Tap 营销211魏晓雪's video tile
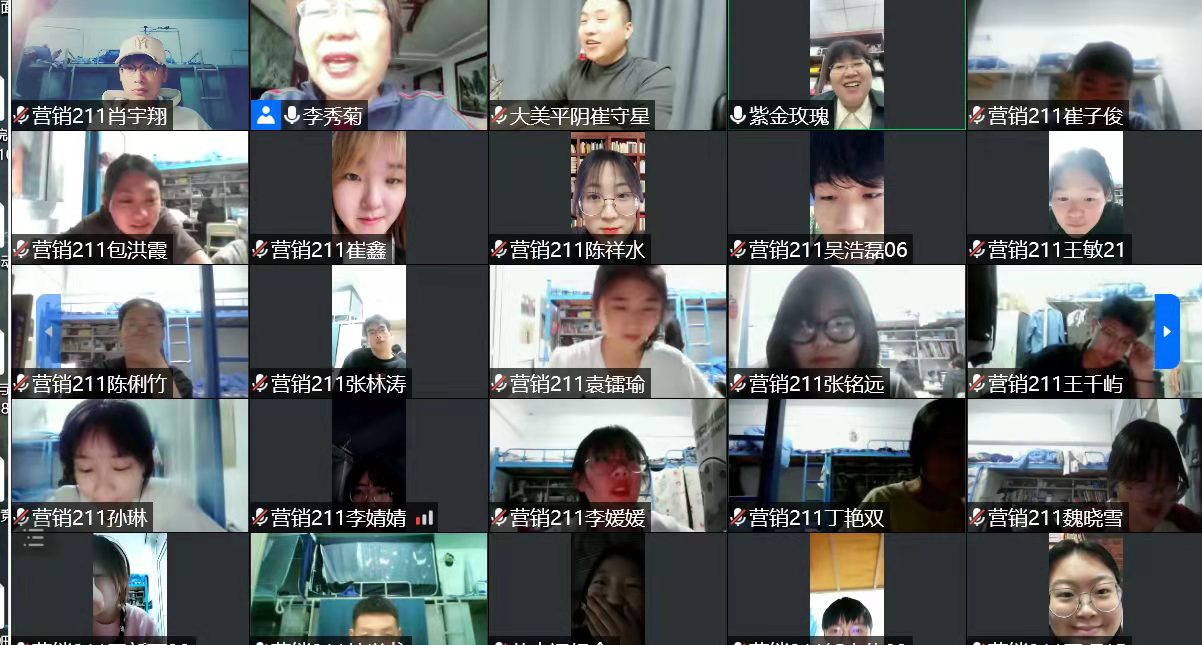The height and width of the screenshot is (645, 1202). coord(1084,462)
